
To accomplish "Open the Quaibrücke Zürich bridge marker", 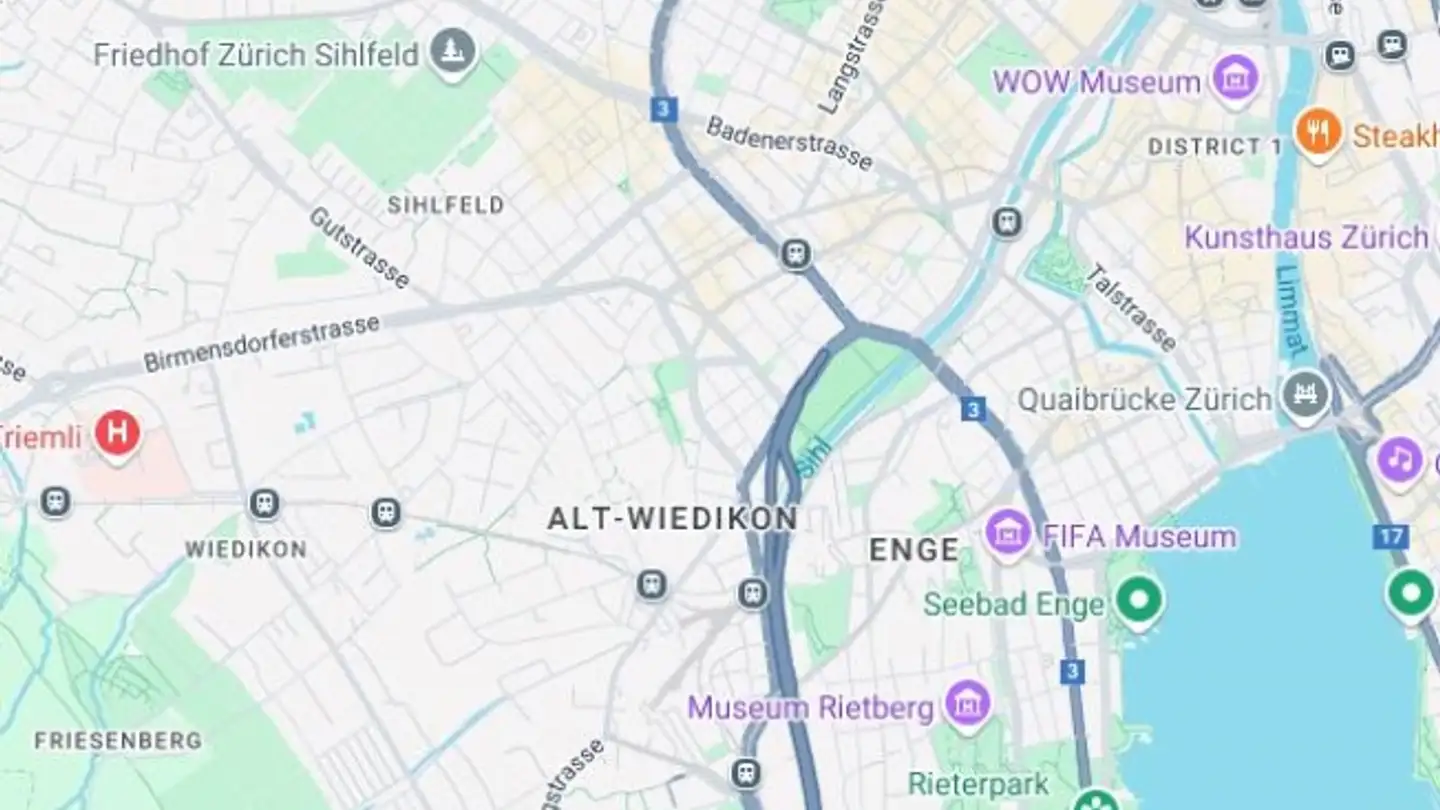I will 1306,394.
